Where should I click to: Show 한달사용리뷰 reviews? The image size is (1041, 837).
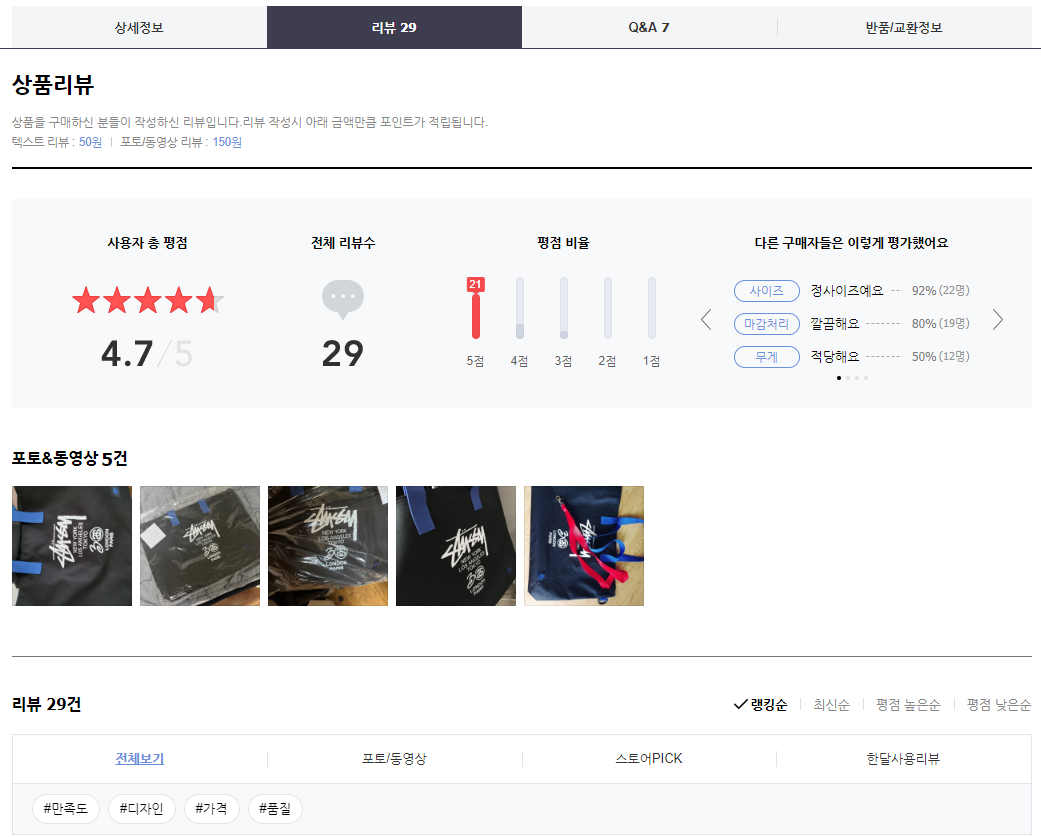tap(903, 759)
